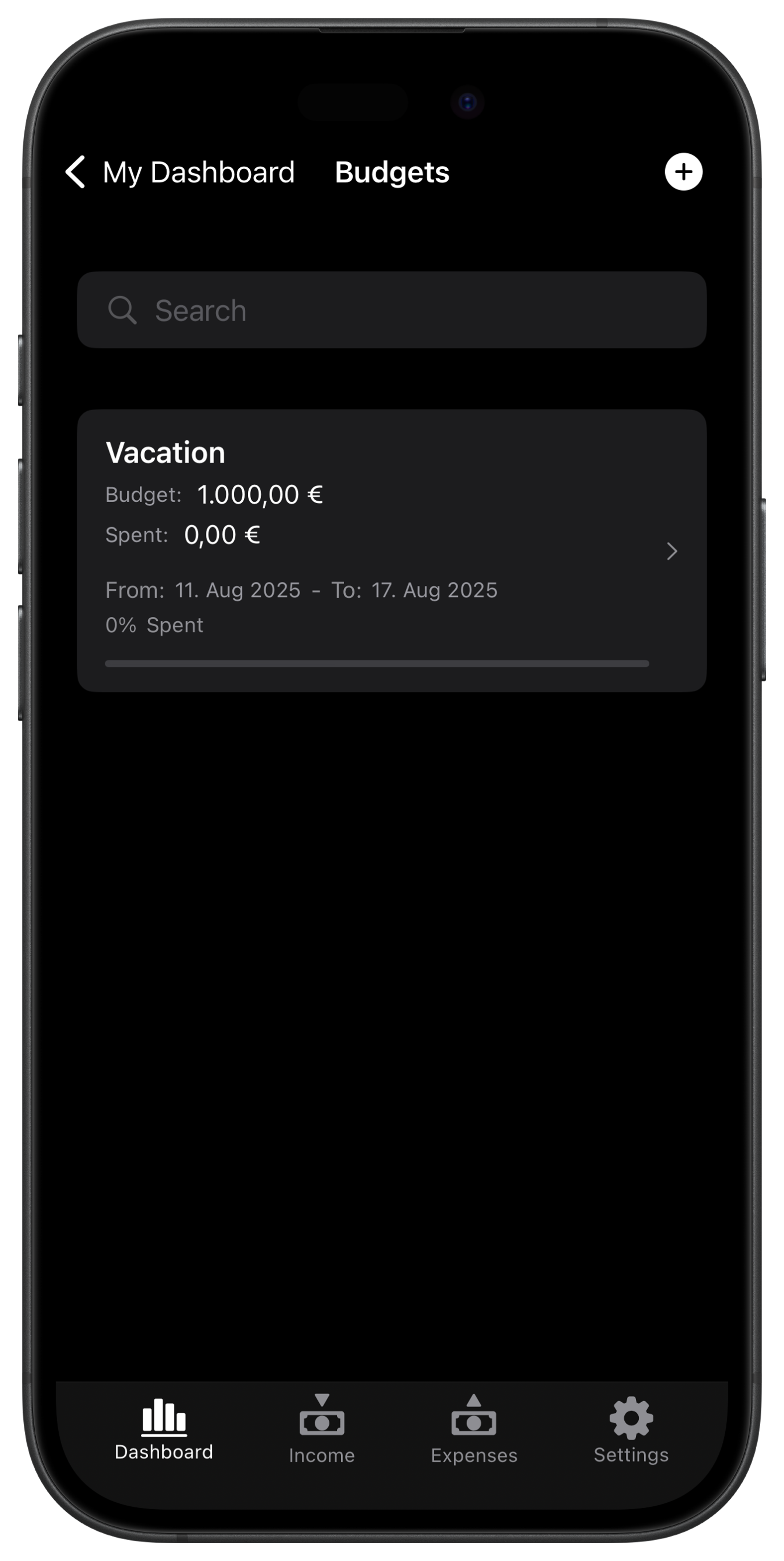Go back to My Dashboard
Screen dimensions: 784x1561
pos(180,172)
